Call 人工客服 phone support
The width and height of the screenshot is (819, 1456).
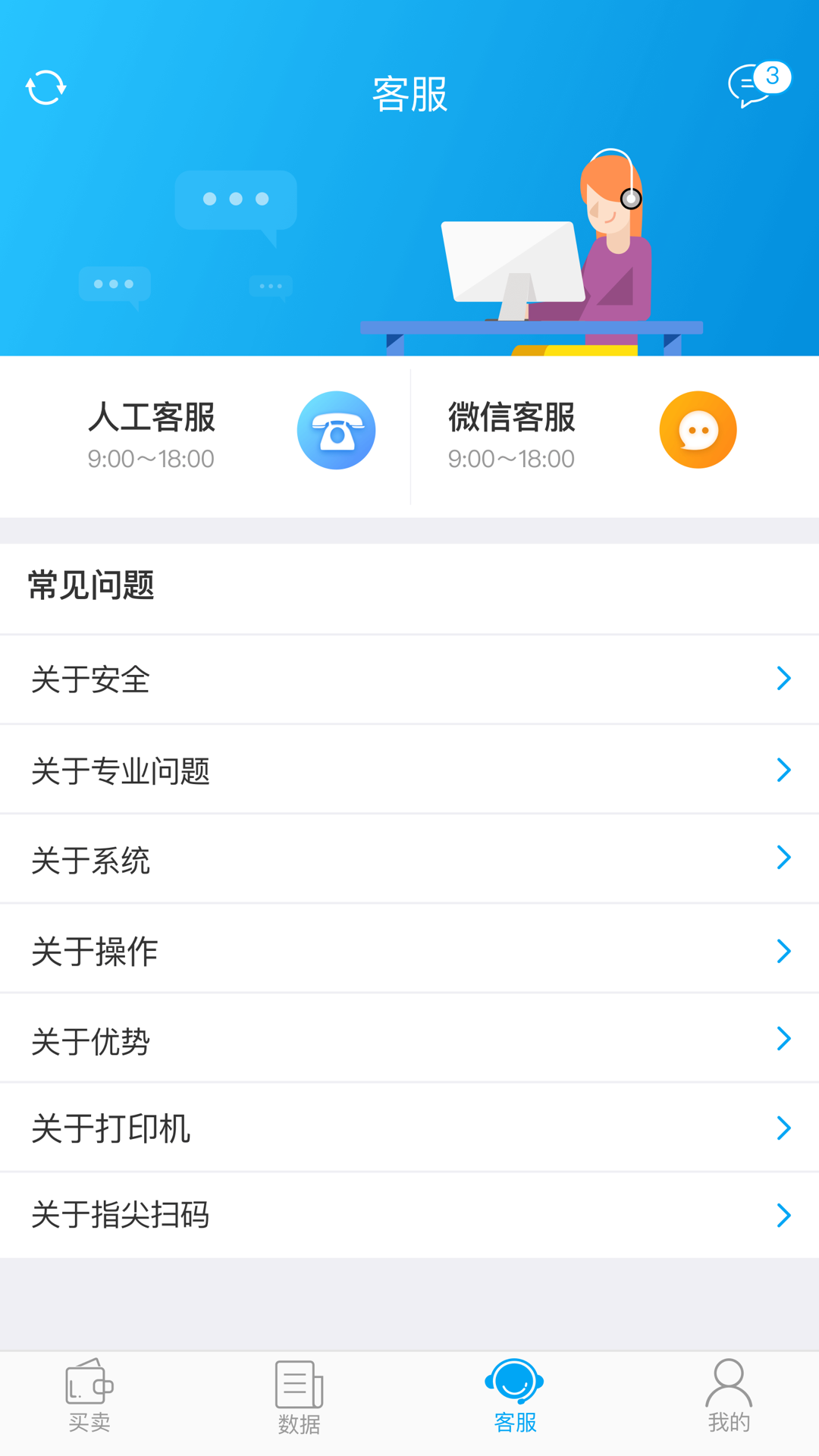coord(336,430)
